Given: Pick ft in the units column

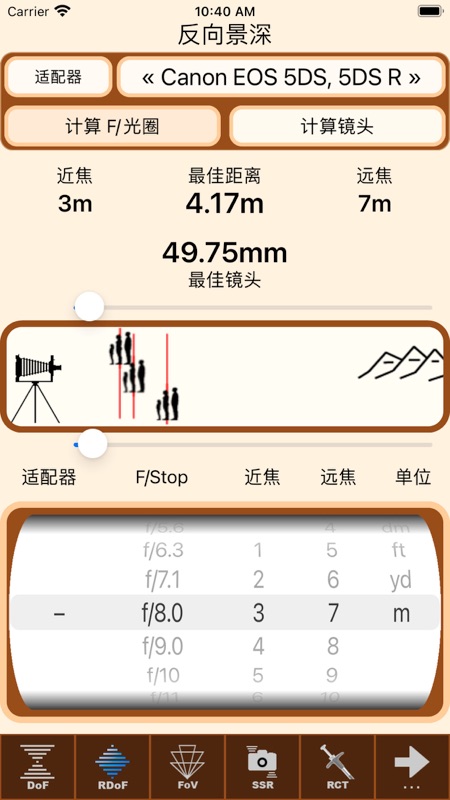Looking at the screenshot, I should (398, 550).
